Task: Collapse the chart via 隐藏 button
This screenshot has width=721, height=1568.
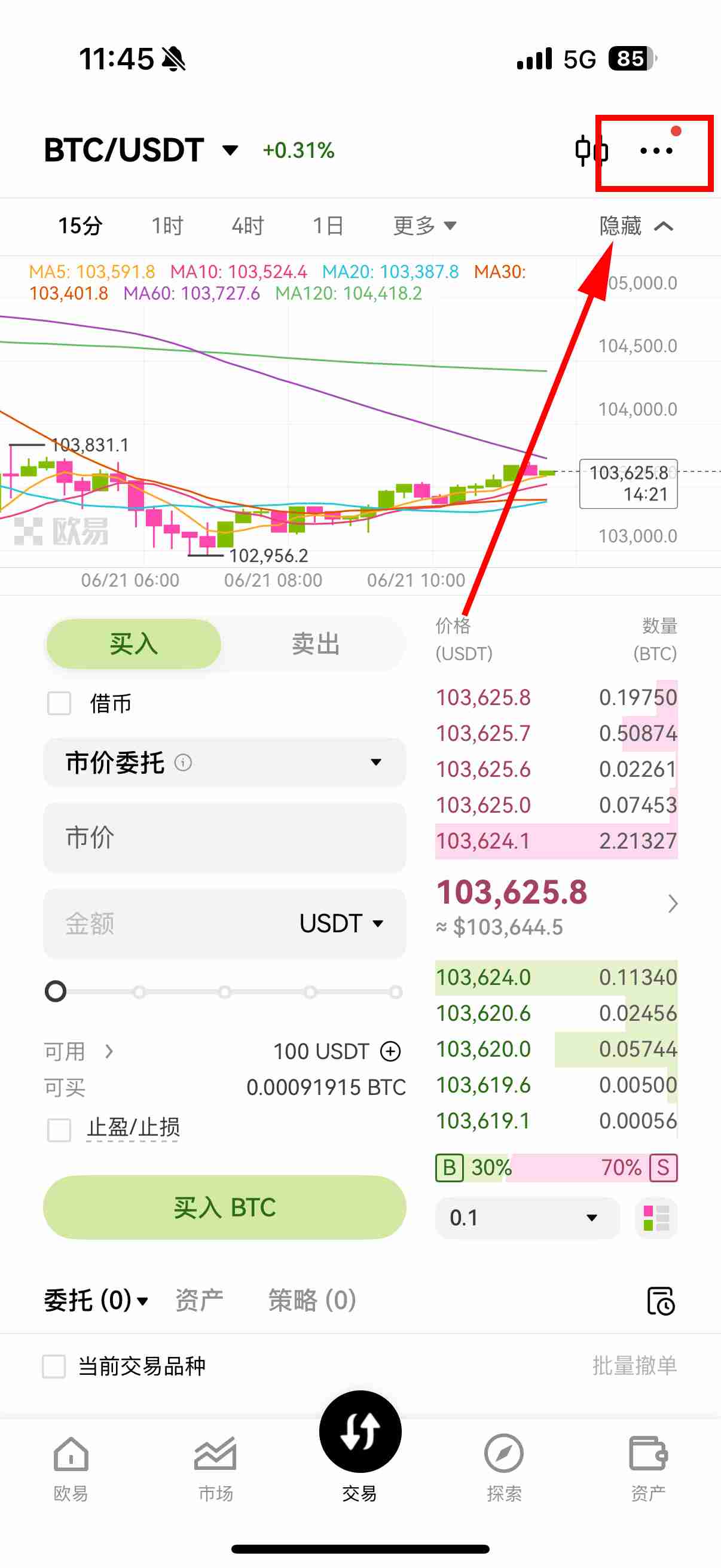Action: tap(619, 225)
